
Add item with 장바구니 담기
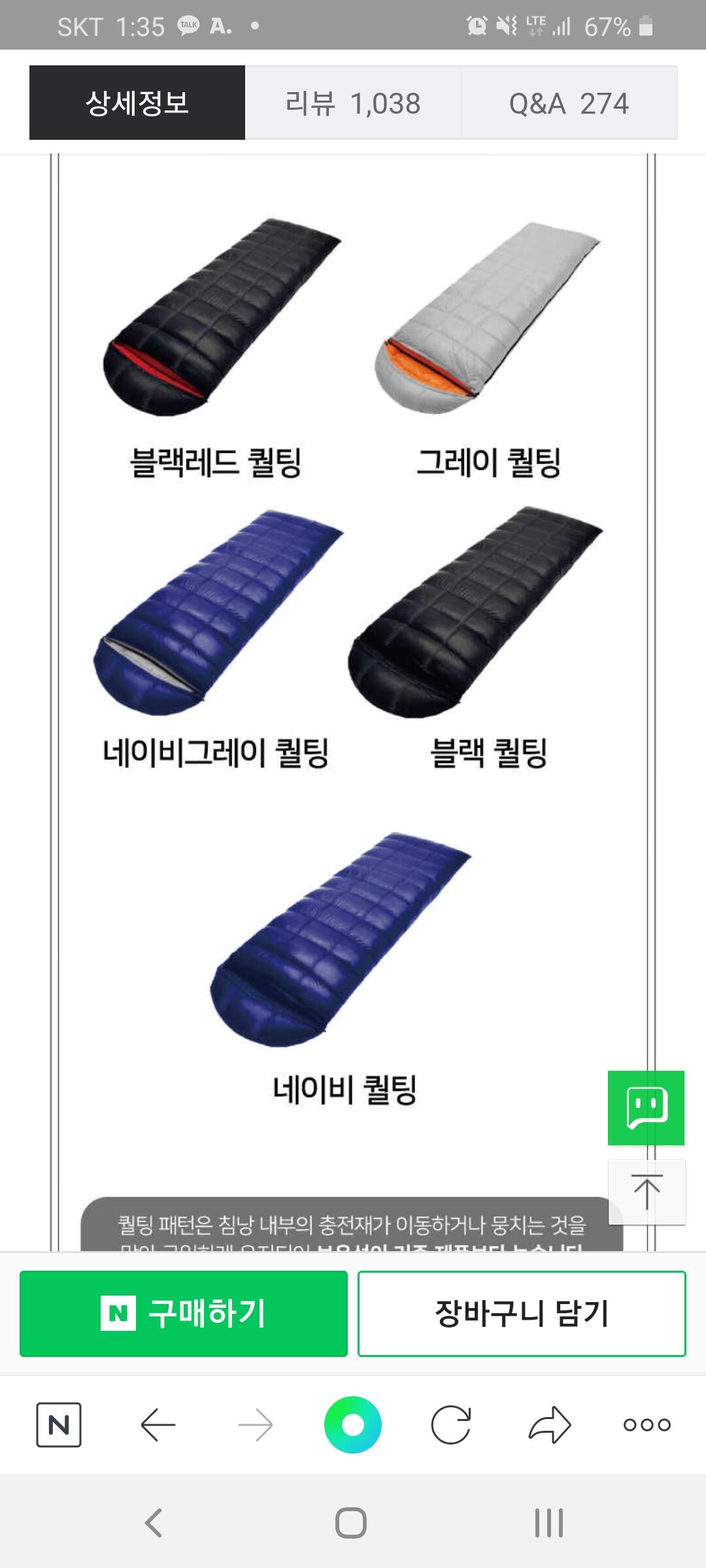522,1313
